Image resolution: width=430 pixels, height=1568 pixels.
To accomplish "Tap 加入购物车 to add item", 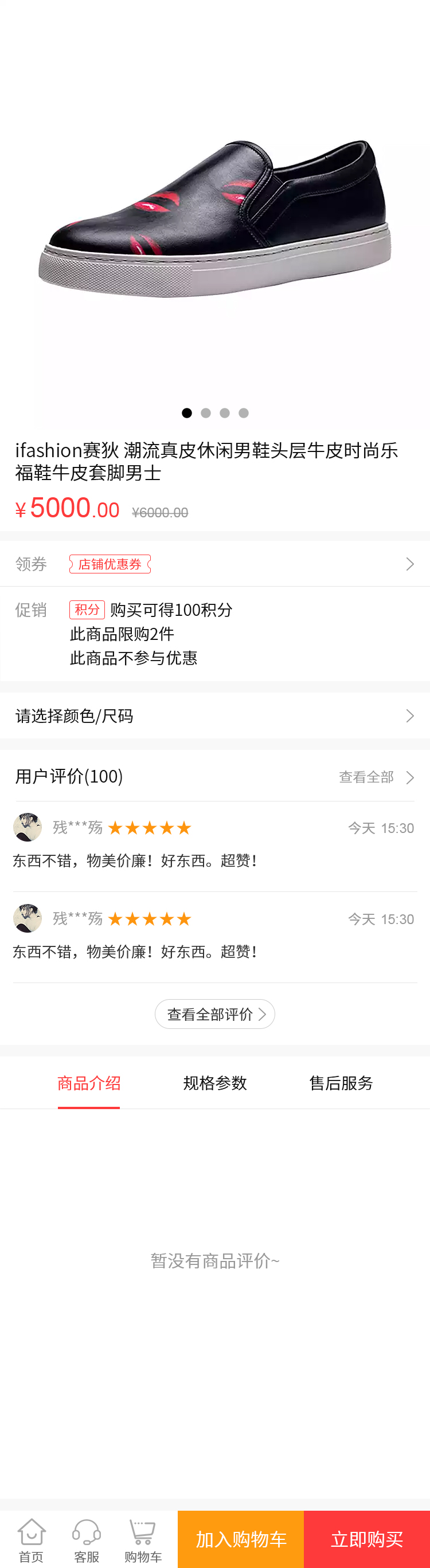I will point(241,1539).
